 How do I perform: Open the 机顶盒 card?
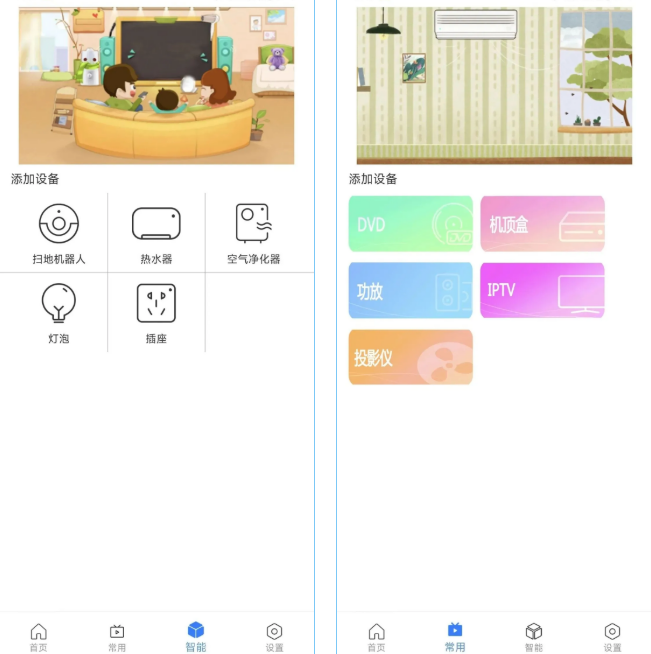[542, 224]
